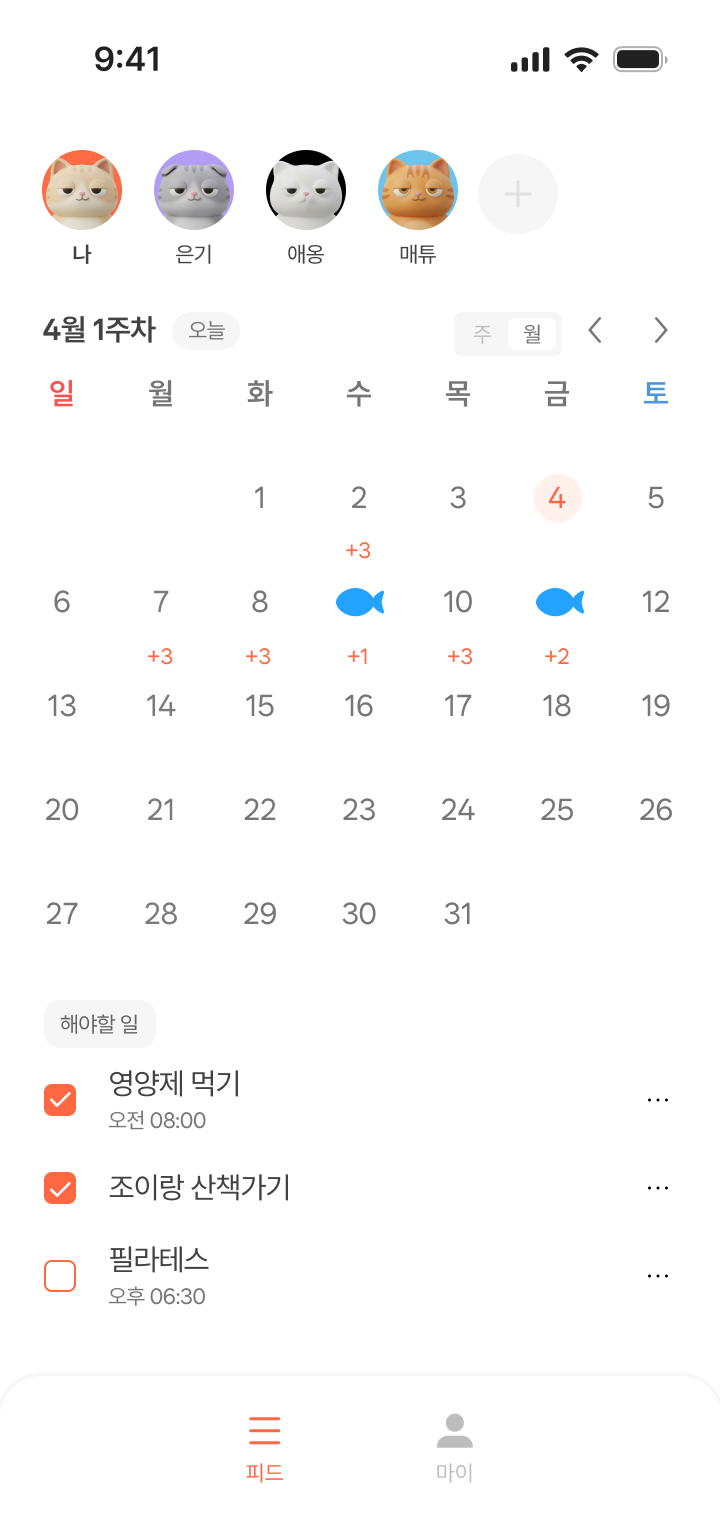The height and width of the screenshot is (1520, 720).
Task: Uncheck the 조이랑 산책가기 task
Action: pyautogui.click(x=59, y=1188)
